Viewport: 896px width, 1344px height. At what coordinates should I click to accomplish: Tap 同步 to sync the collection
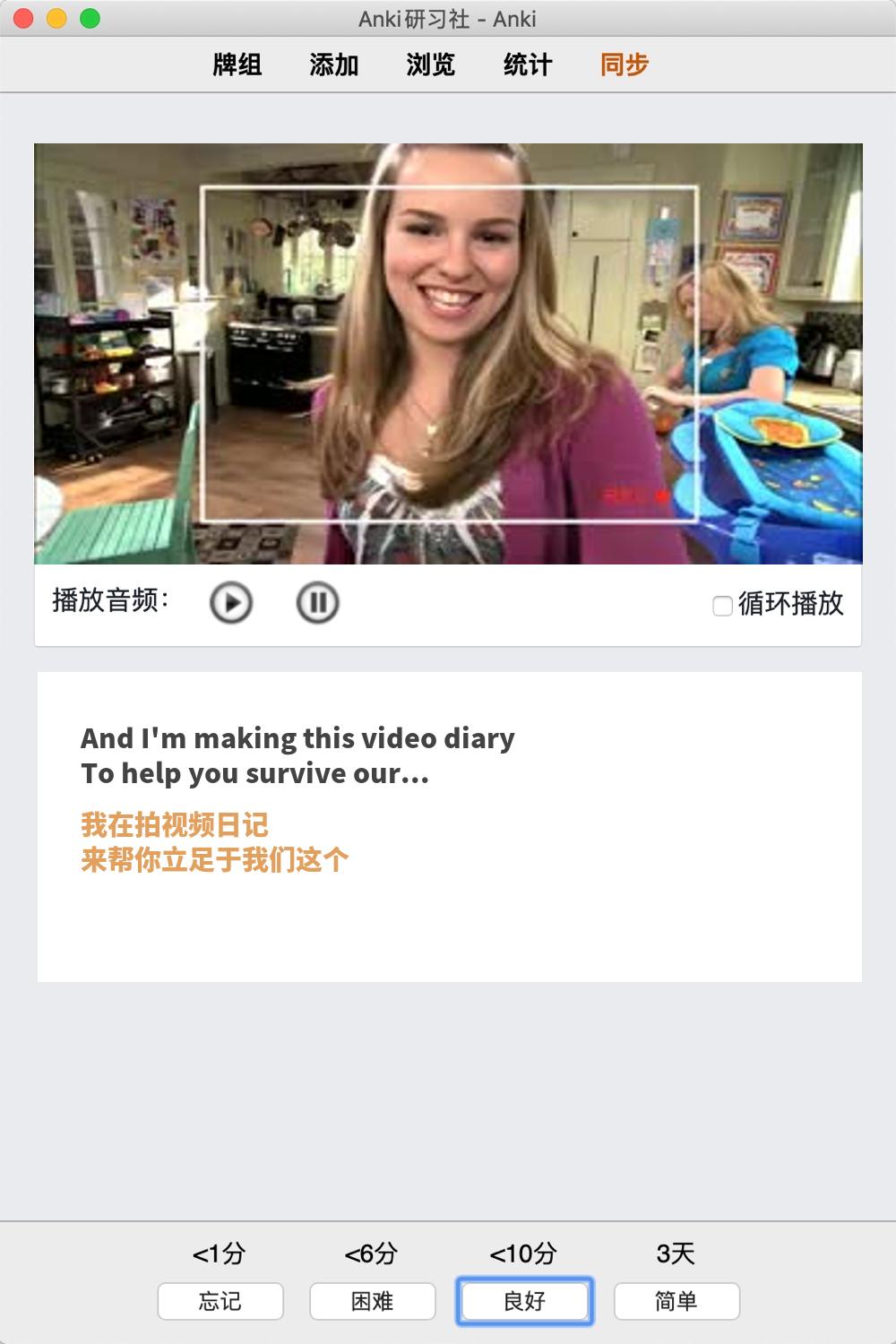[625, 65]
